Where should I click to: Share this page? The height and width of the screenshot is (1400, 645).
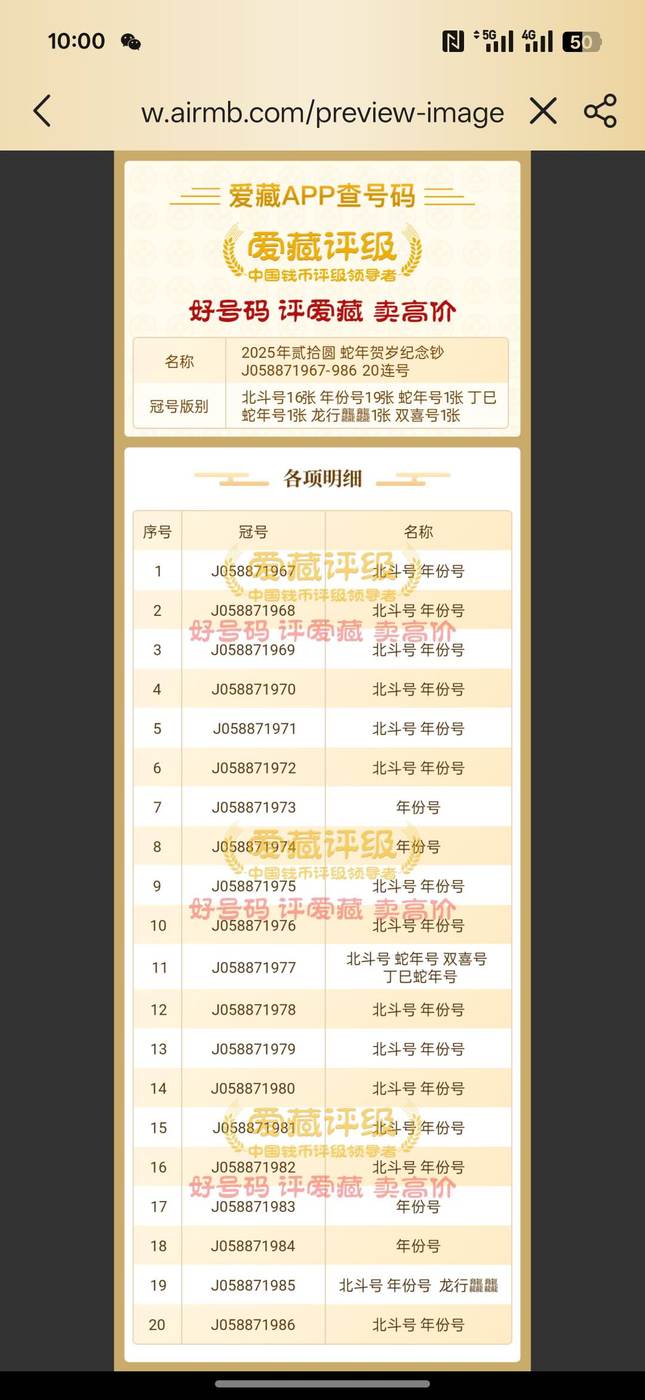pos(600,111)
